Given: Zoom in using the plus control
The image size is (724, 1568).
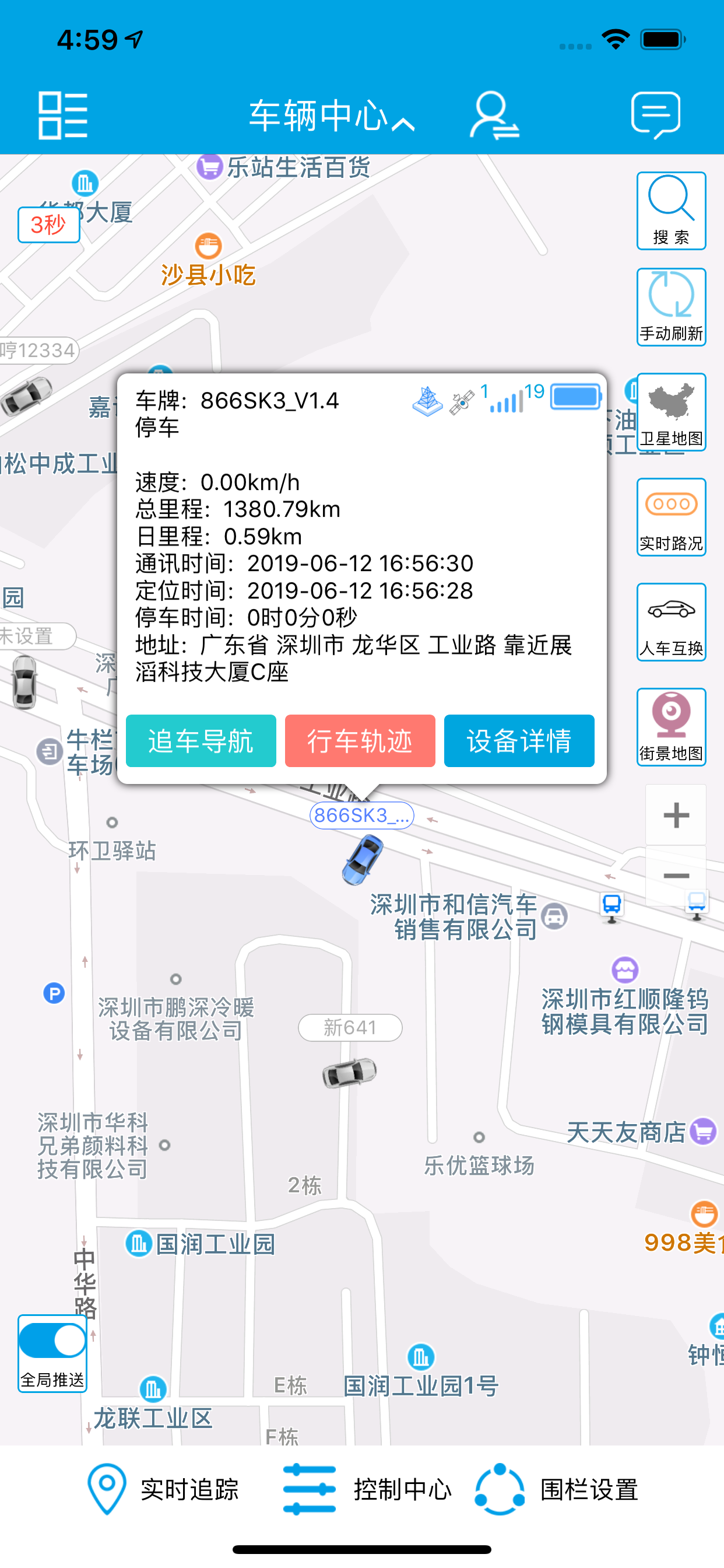Looking at the screenshot, I should pyautogui.click(x=676, y=815).
